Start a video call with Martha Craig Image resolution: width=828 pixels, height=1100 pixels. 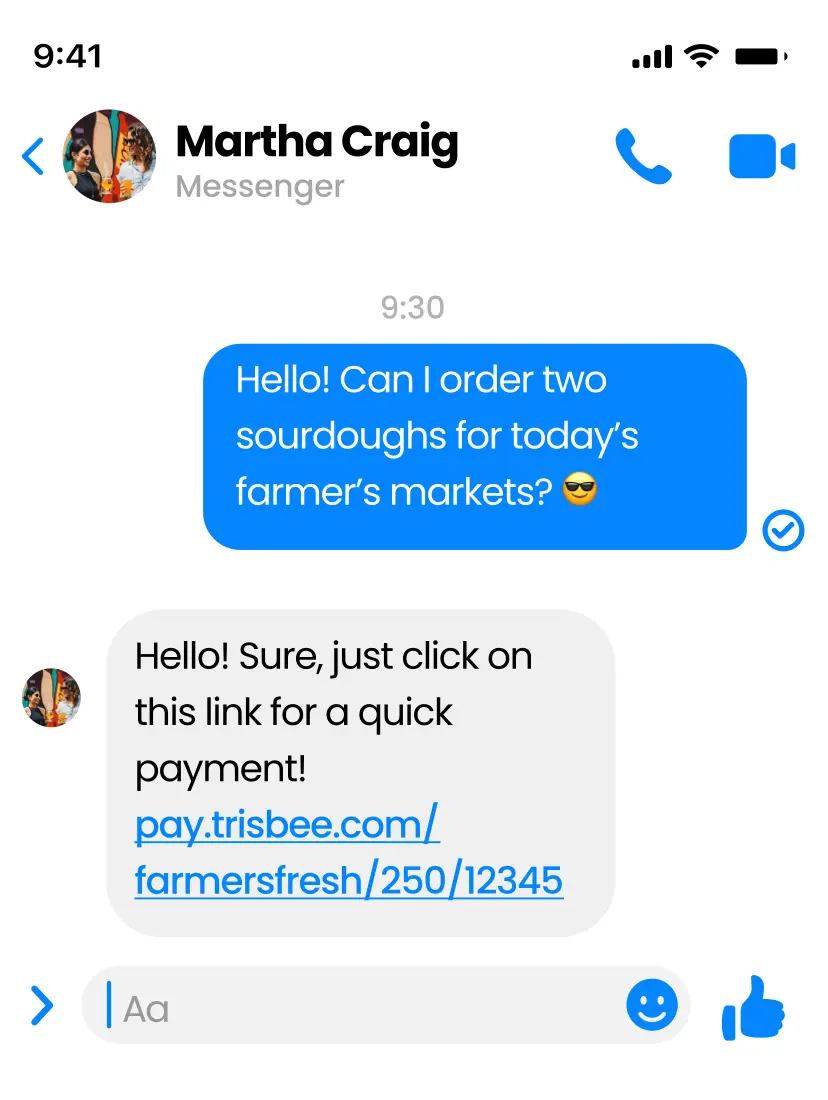[761, 157]
